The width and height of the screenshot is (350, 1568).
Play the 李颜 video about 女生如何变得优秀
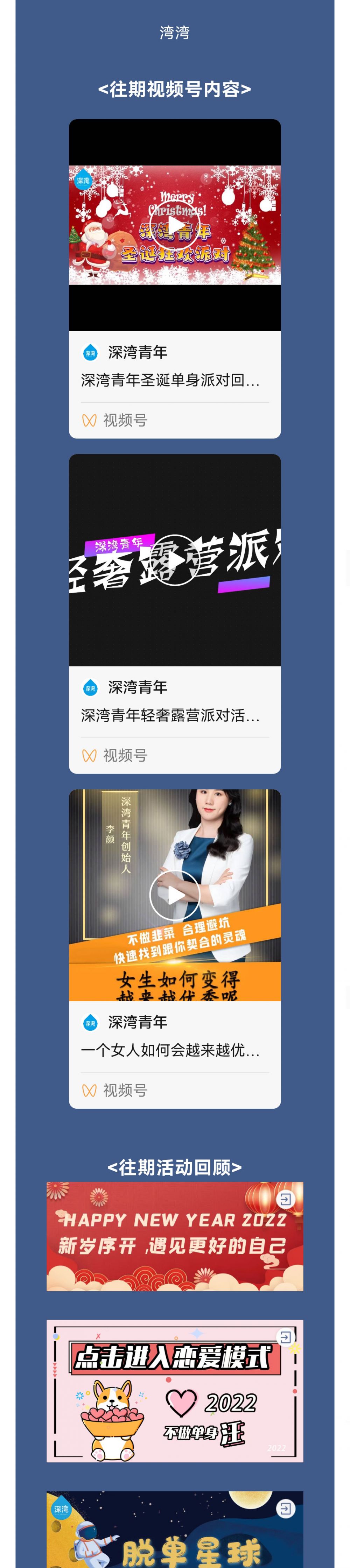[x=175, y=895]
